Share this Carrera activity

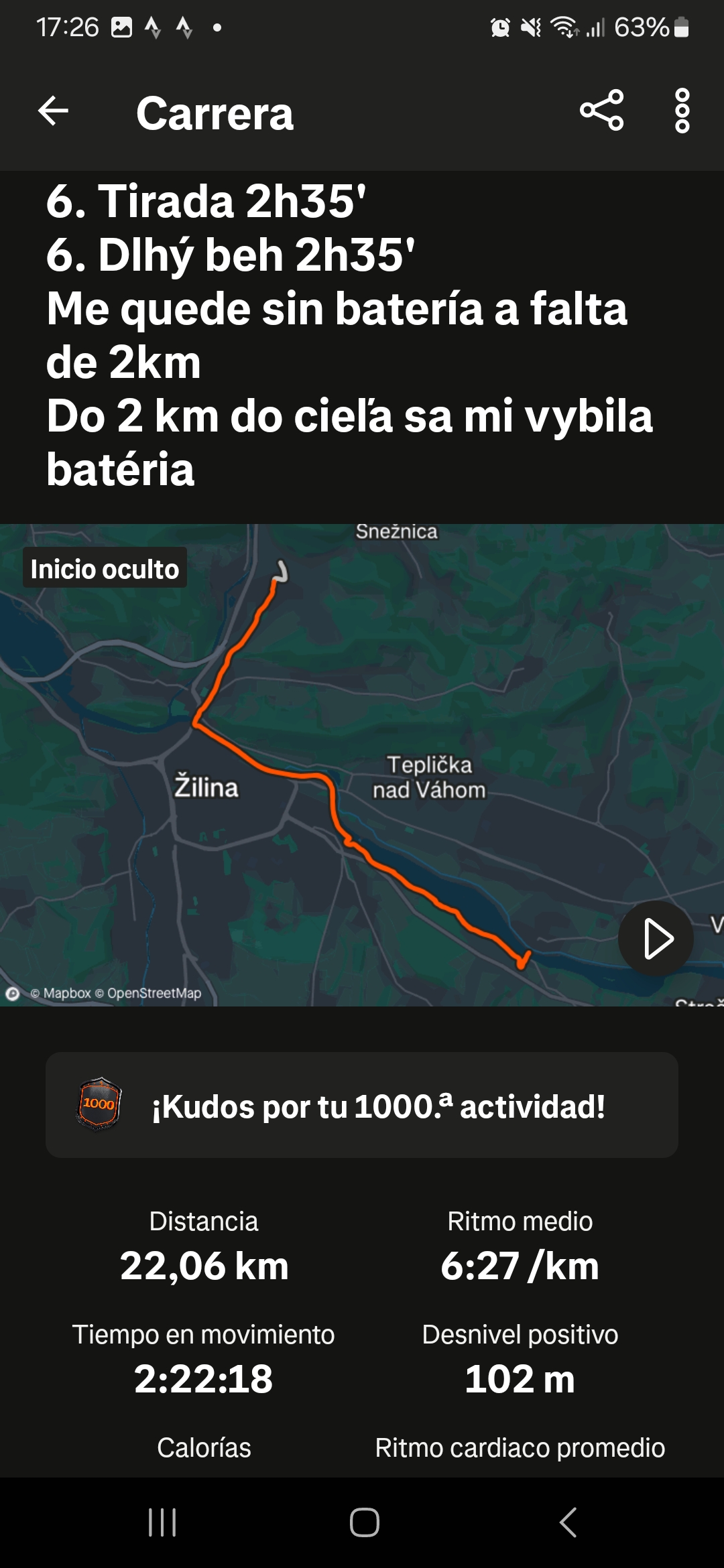pos(602,111)
